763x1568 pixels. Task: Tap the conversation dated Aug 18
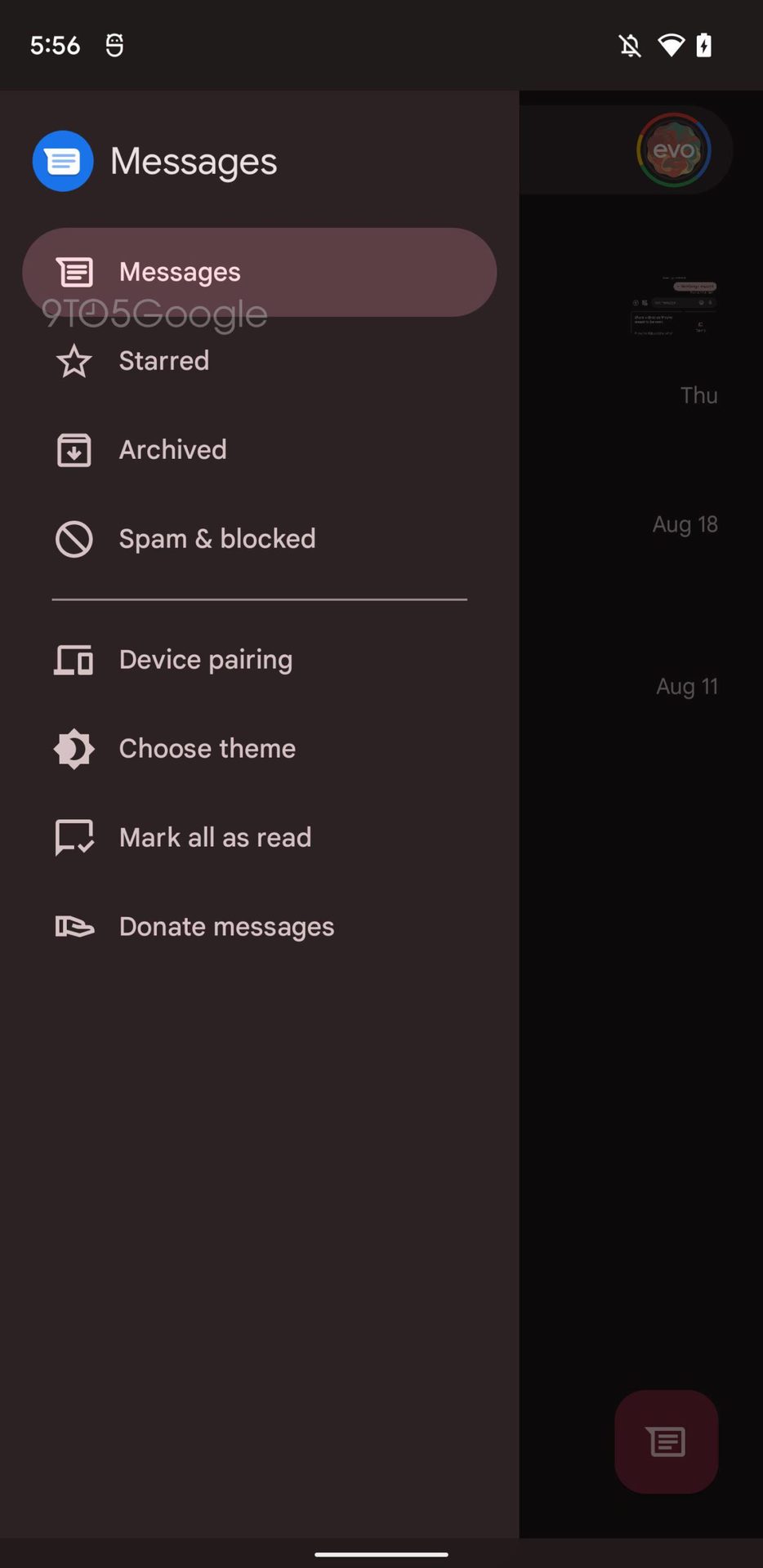[685, 523]
